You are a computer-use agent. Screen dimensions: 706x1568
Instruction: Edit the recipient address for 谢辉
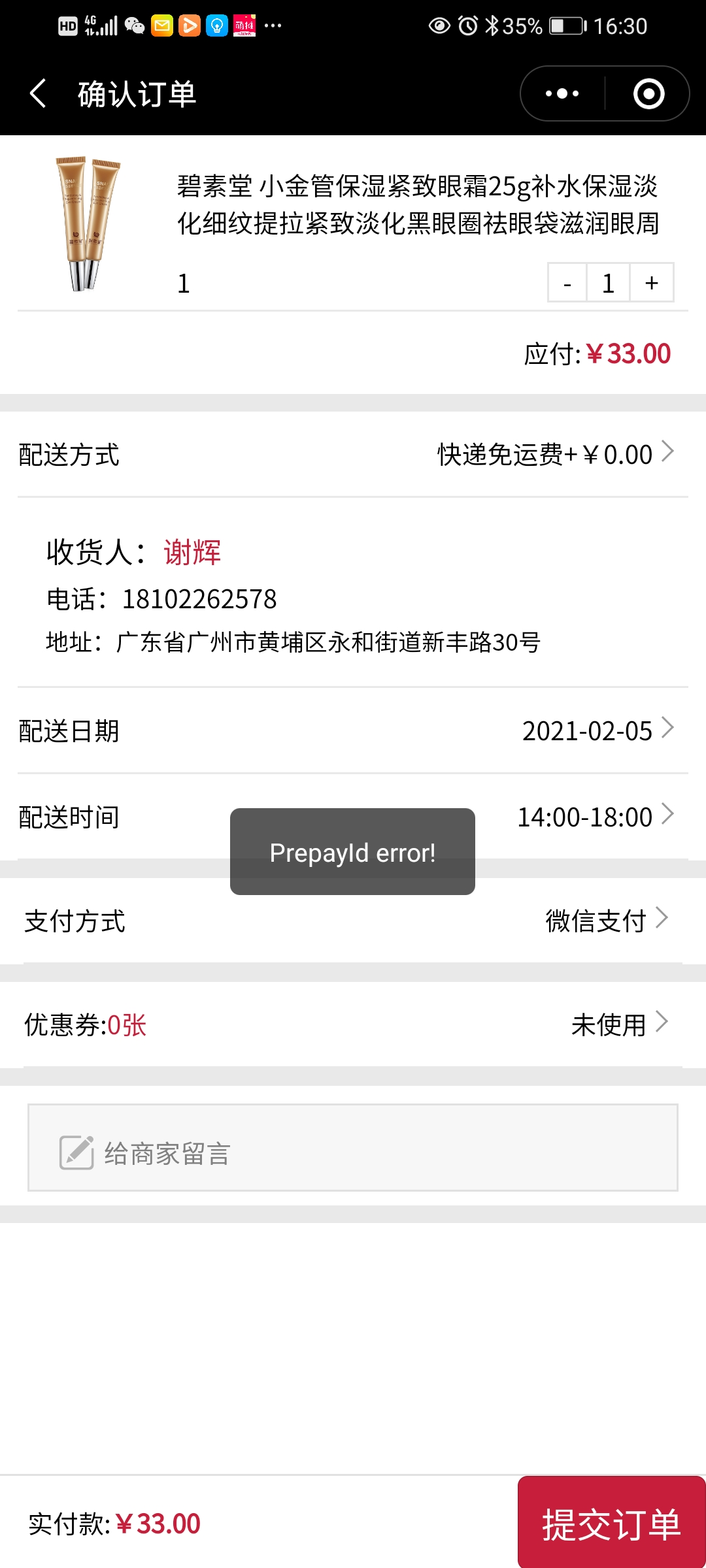[x=353, y=595]
